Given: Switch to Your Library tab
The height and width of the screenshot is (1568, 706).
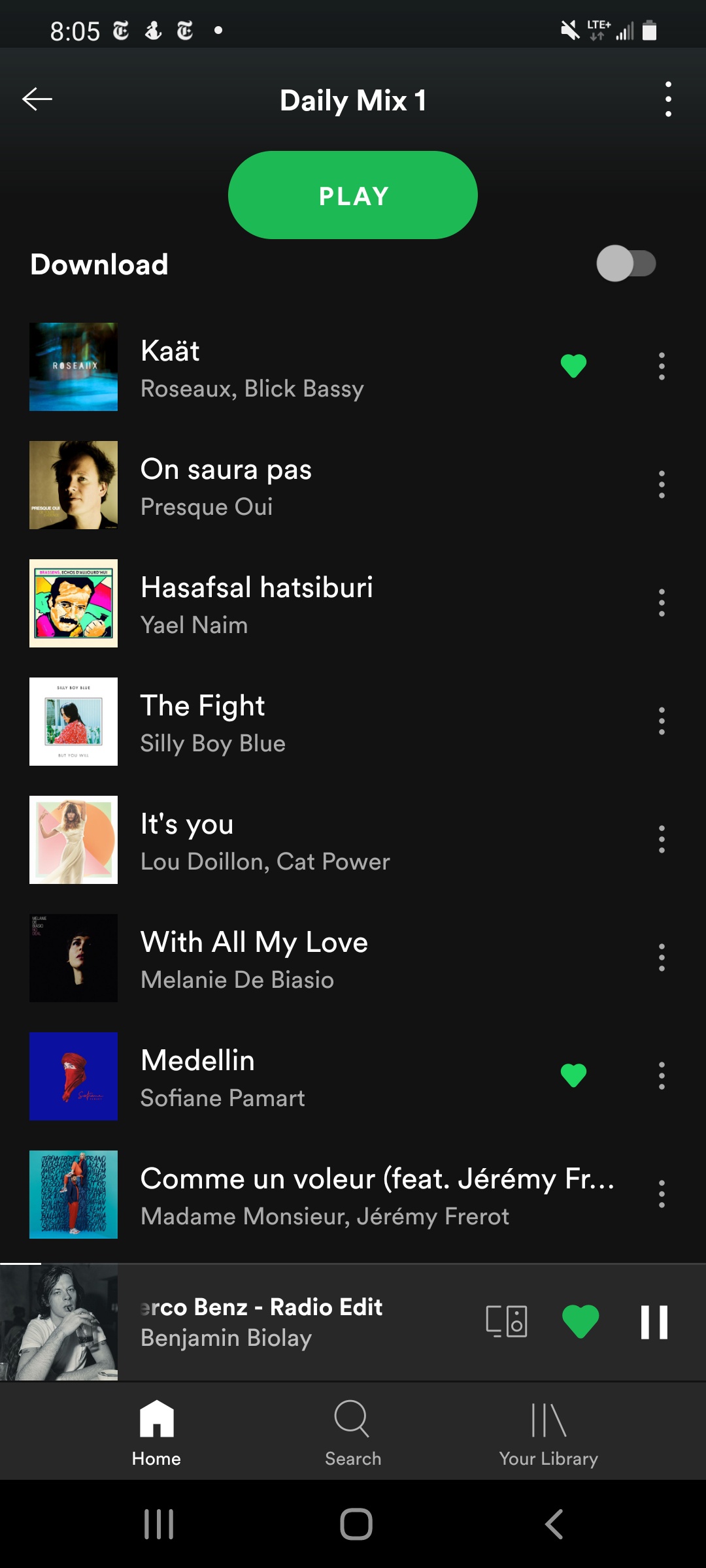Looking at the screenshot, I should pyautogui.click(x=548, y=1432).
